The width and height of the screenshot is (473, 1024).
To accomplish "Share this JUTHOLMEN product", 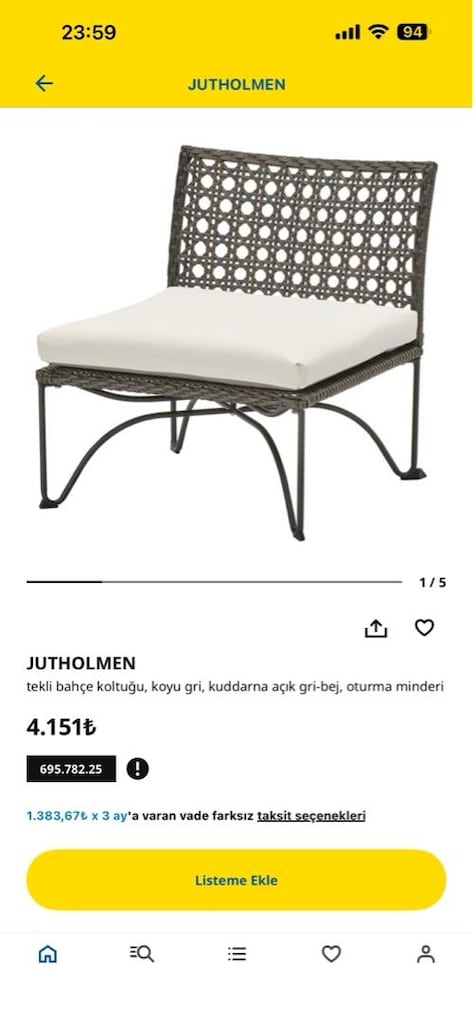I will [376, 628].
